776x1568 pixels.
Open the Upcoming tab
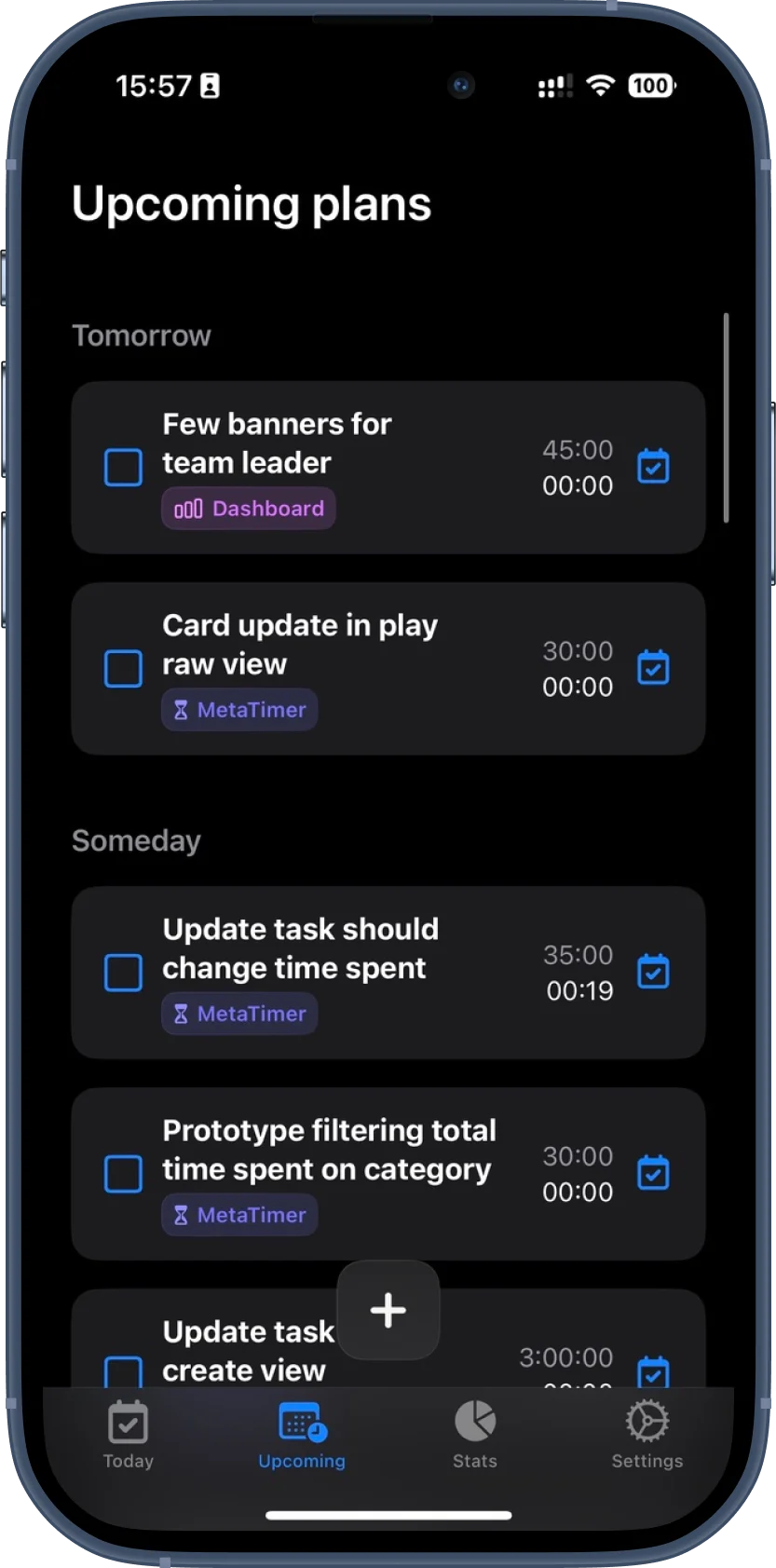click(301, 1435)
